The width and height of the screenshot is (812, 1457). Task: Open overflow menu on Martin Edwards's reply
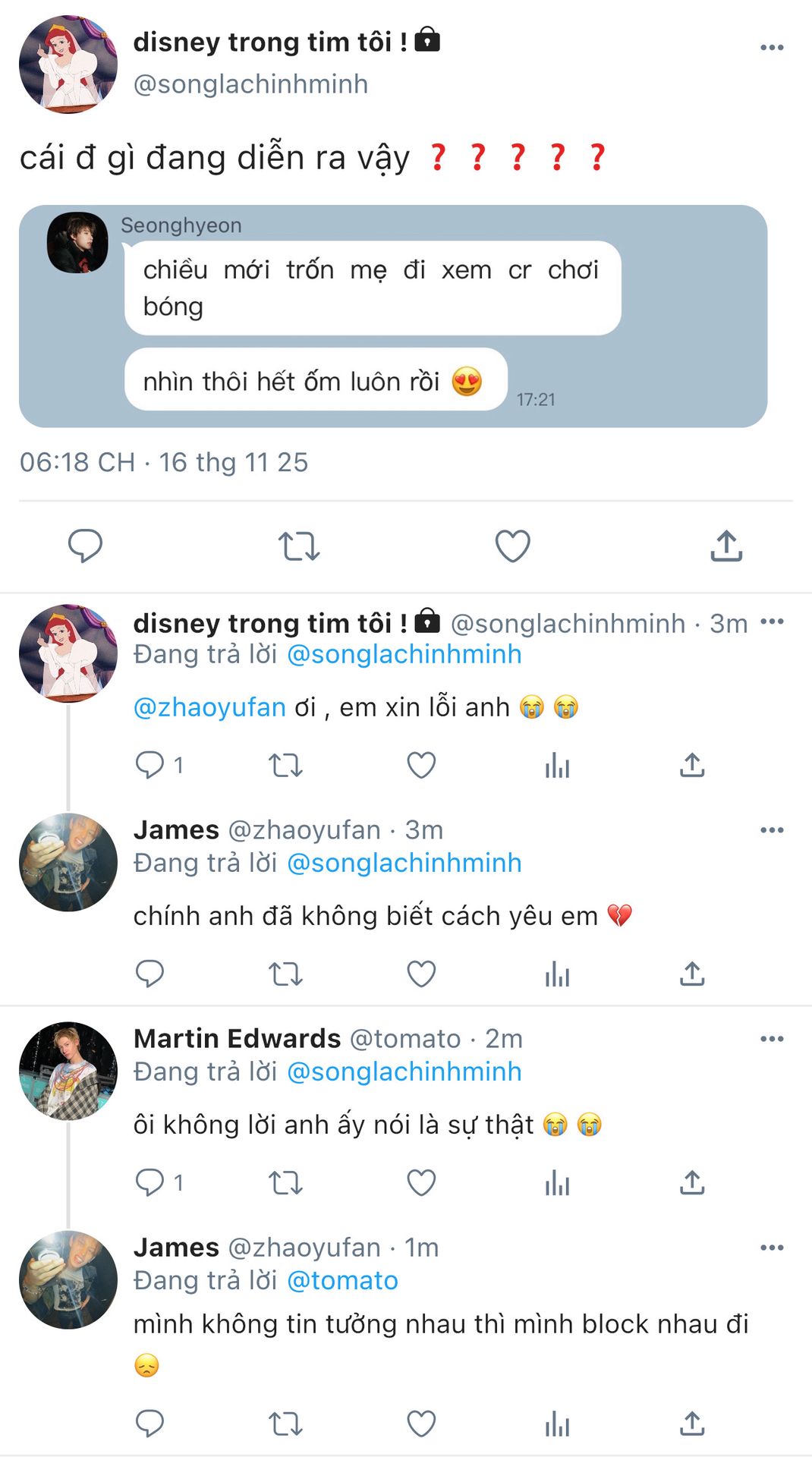[x=771, y=1039]
